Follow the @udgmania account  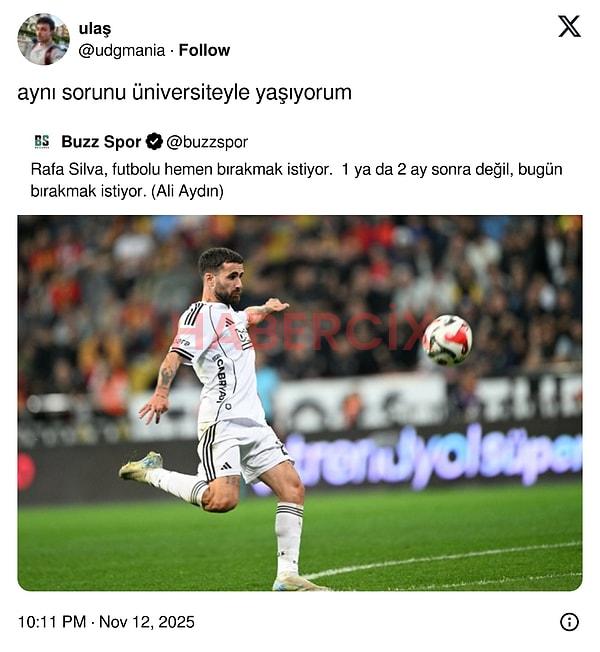pos(204,50)
